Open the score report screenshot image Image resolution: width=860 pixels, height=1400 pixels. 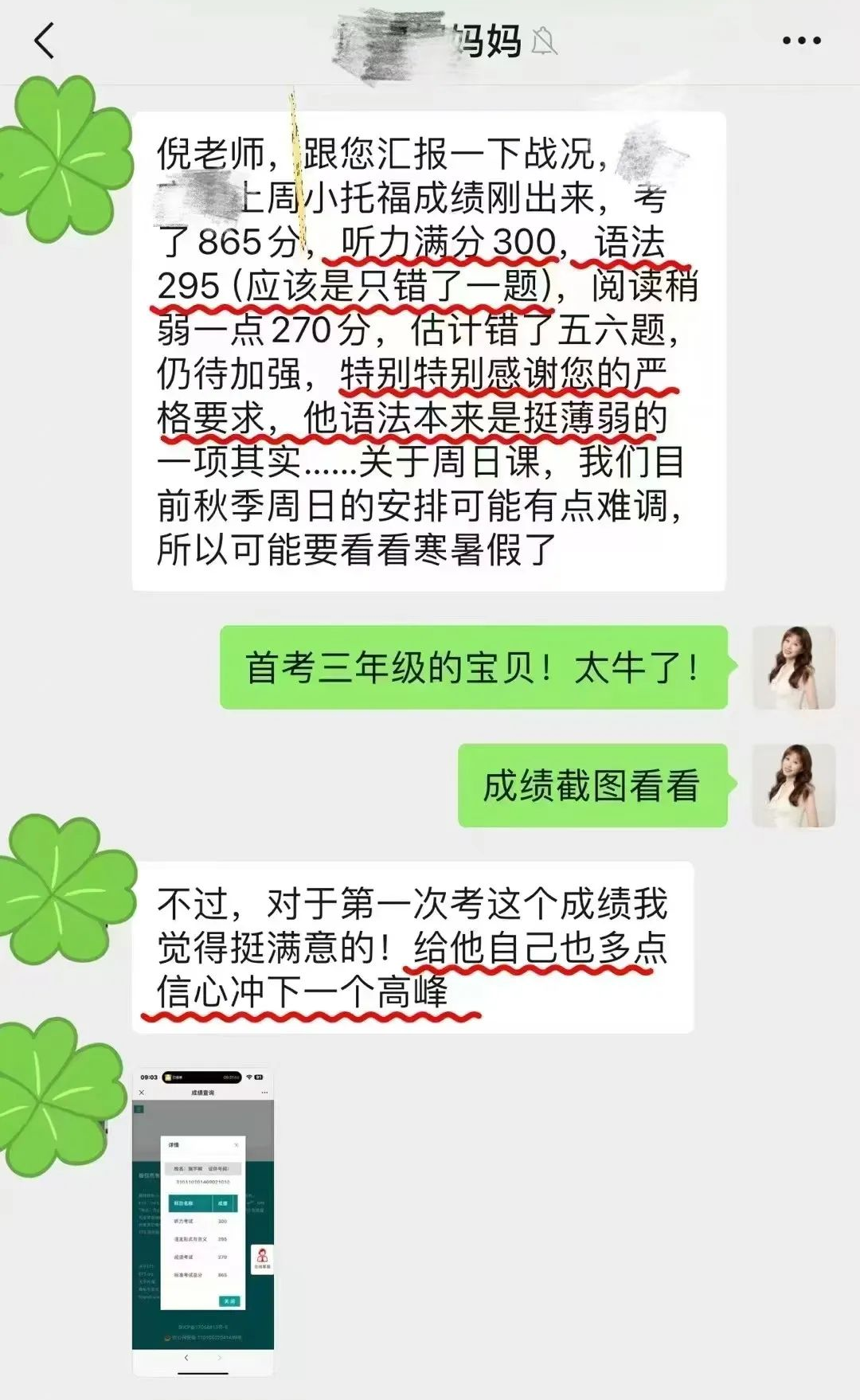click(203, 1222)
